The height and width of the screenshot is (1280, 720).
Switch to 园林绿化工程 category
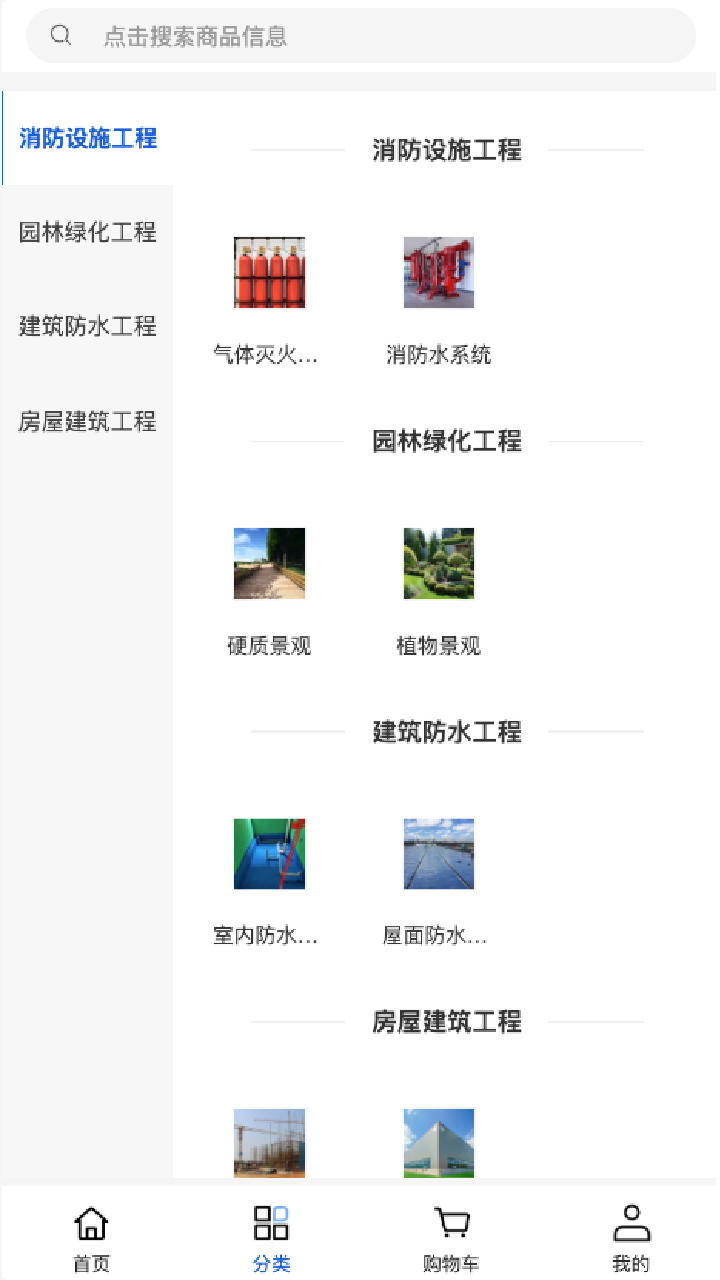click(87, 233)
